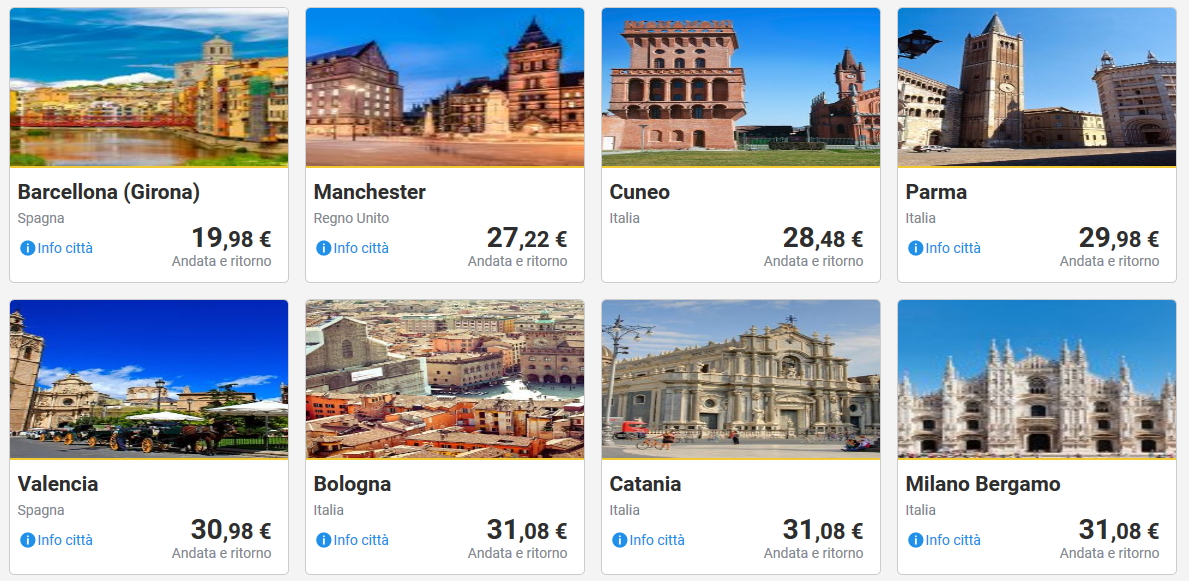View Info città for Valencia
The width and height of the screenshot is (1189, 581).
coord(57,540)
